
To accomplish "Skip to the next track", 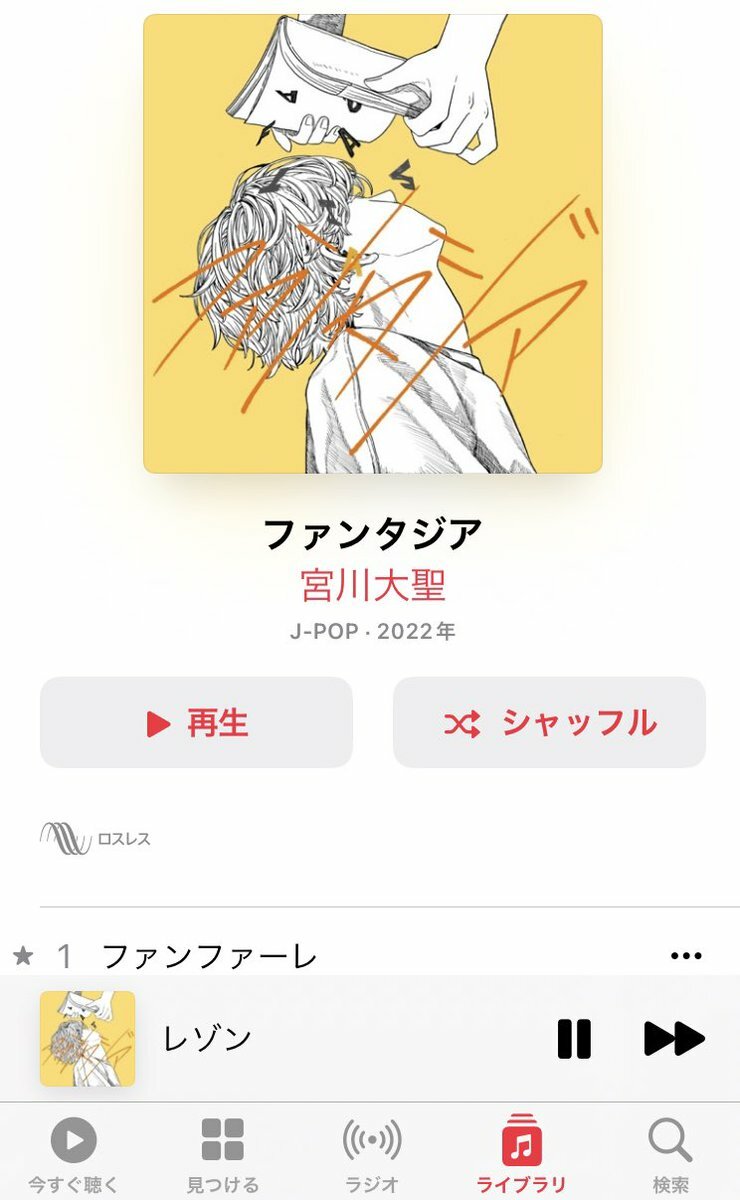I will pos(674,1039).
